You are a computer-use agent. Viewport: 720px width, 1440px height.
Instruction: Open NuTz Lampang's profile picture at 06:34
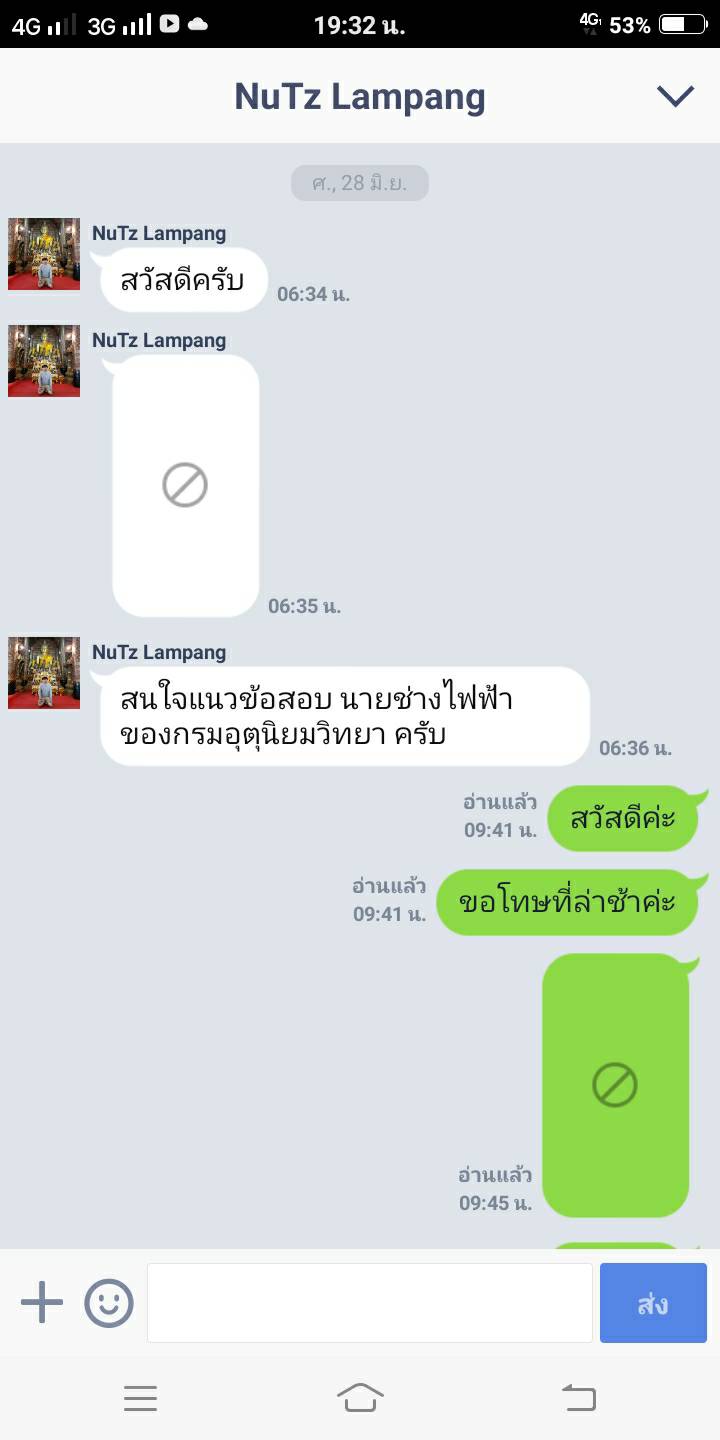(44, 256)
